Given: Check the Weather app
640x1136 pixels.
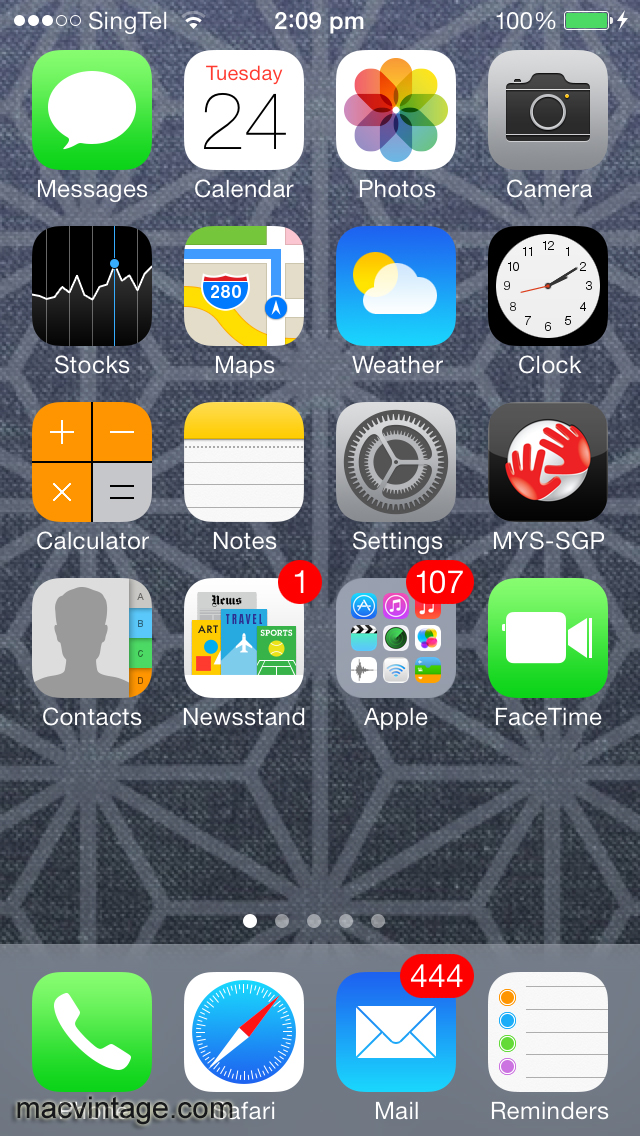Looking at the screenshot, I should 396,286.
